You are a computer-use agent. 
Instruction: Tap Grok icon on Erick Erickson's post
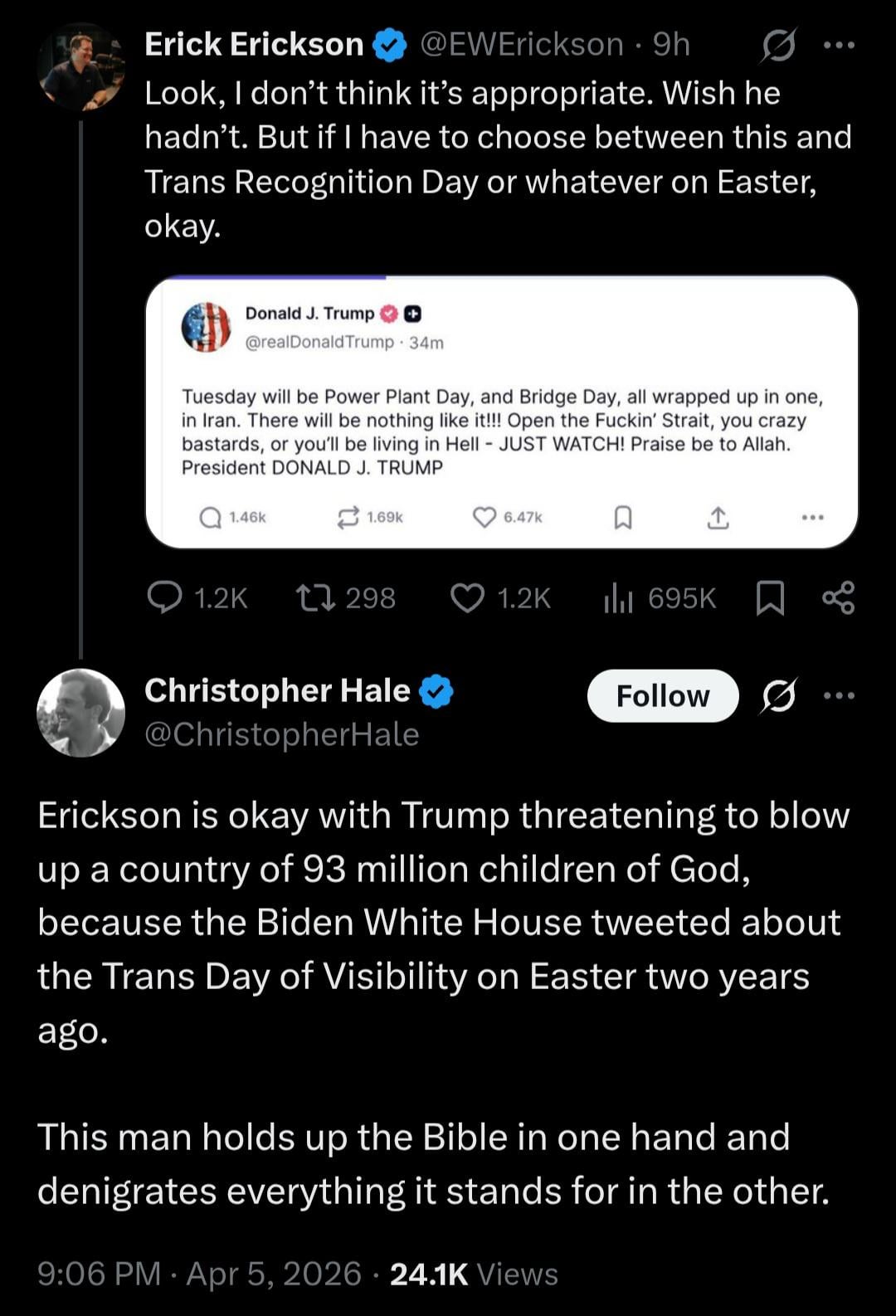click(779, 46)
